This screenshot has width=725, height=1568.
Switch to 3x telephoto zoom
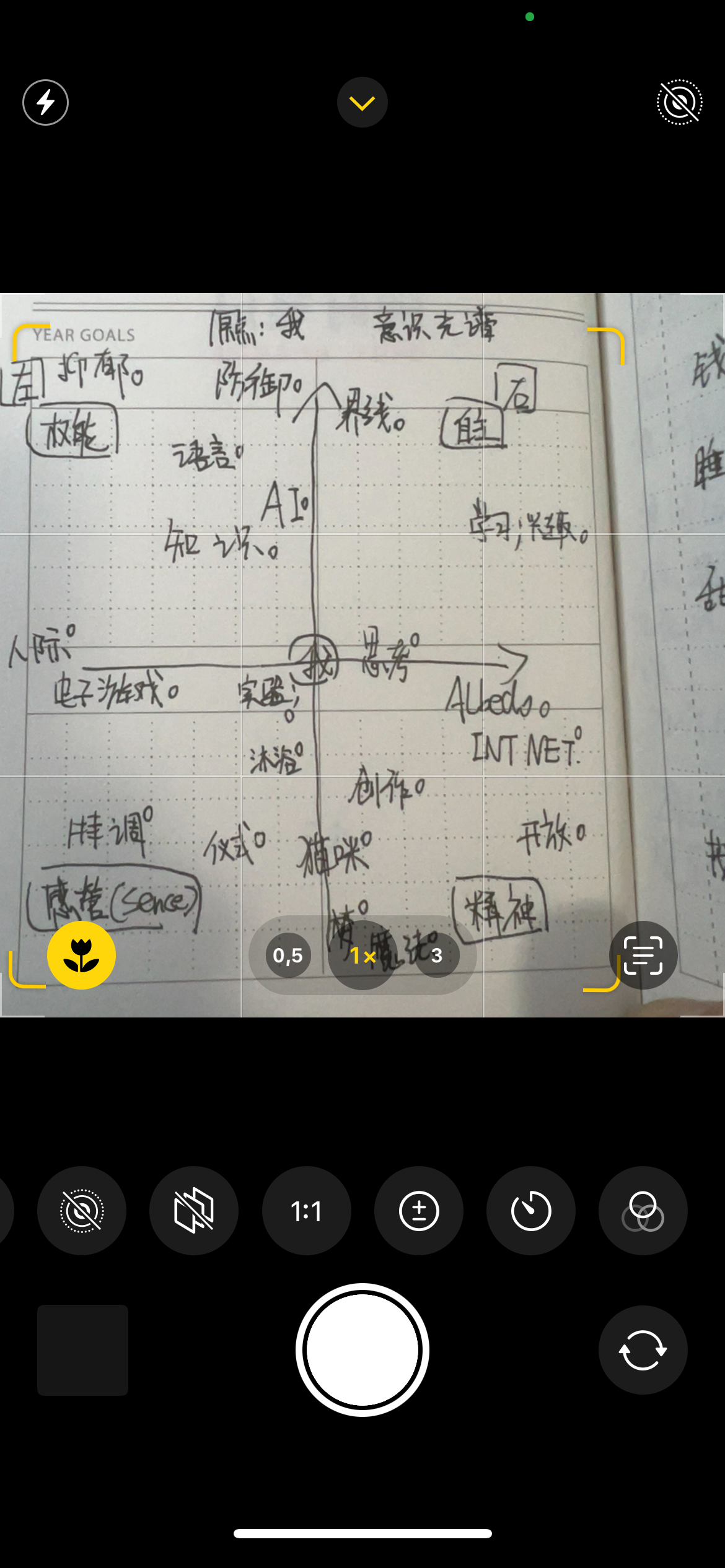pos(437,956)
